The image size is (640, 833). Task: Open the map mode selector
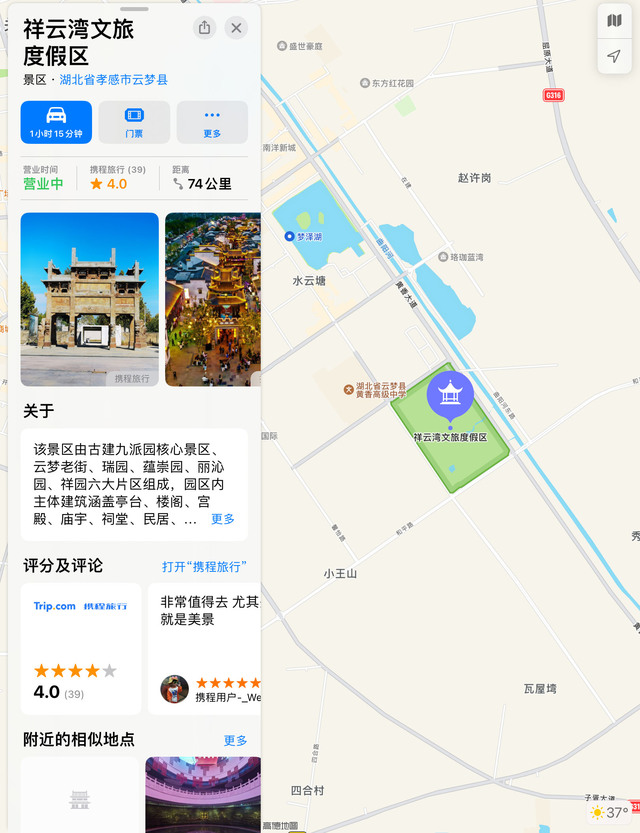tap(614, 21)
